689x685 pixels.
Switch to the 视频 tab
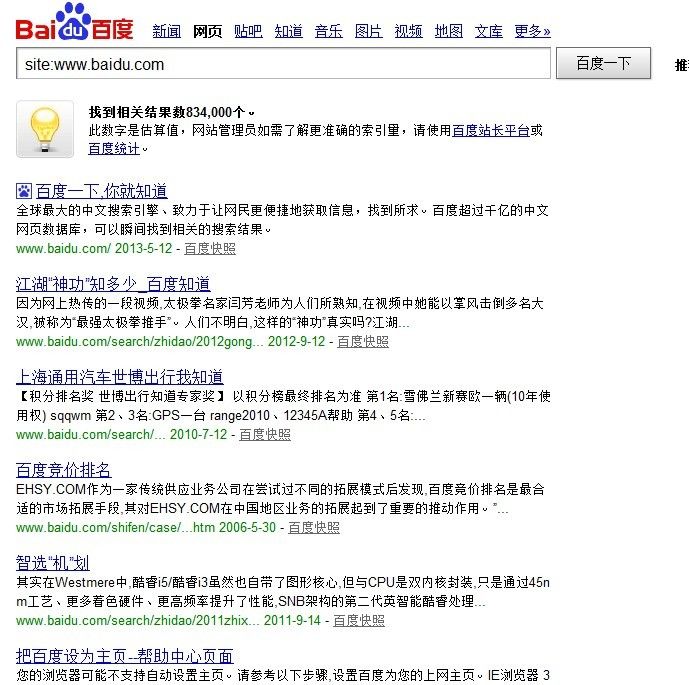pyautogui.click(x=408, y=31)
